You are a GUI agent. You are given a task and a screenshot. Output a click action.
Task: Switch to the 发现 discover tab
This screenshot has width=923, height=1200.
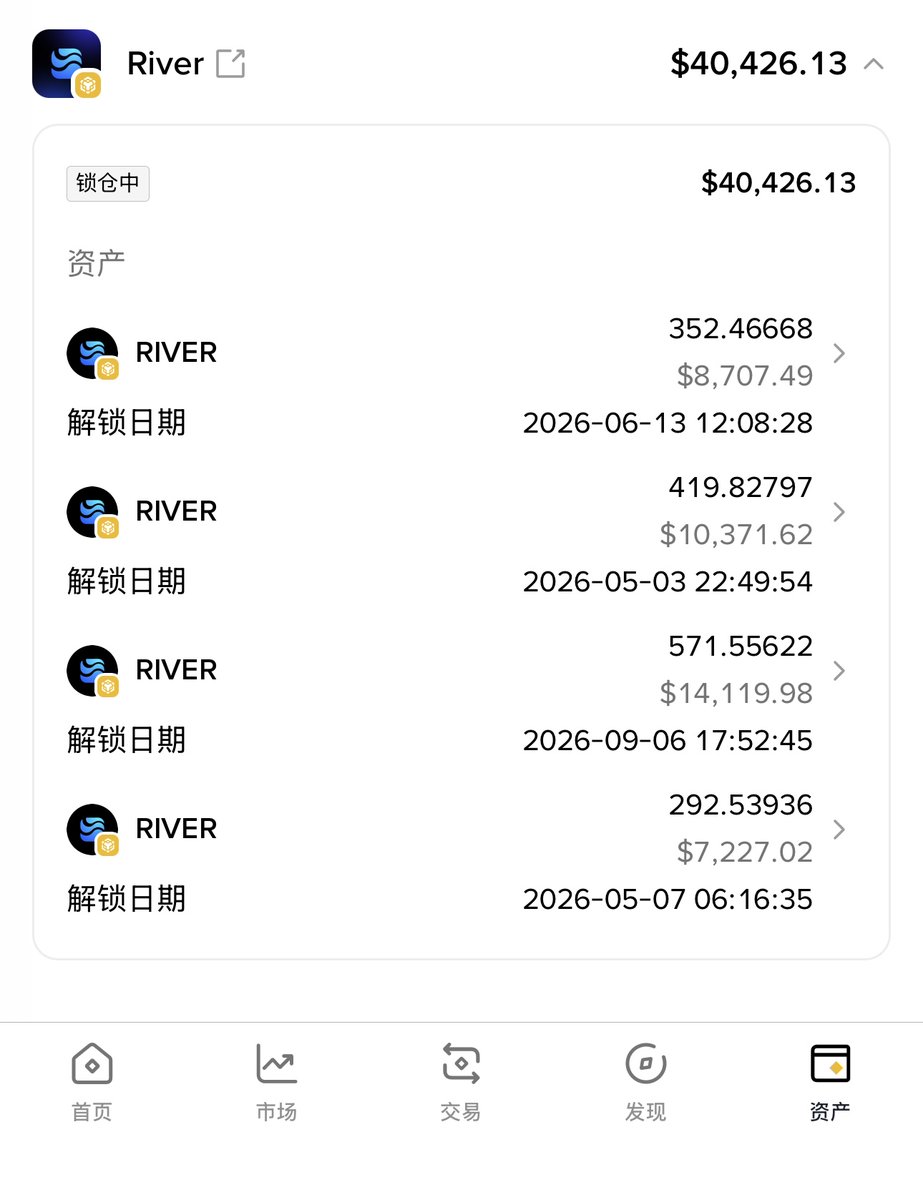pyautogui.click(x=645, y=1082)
